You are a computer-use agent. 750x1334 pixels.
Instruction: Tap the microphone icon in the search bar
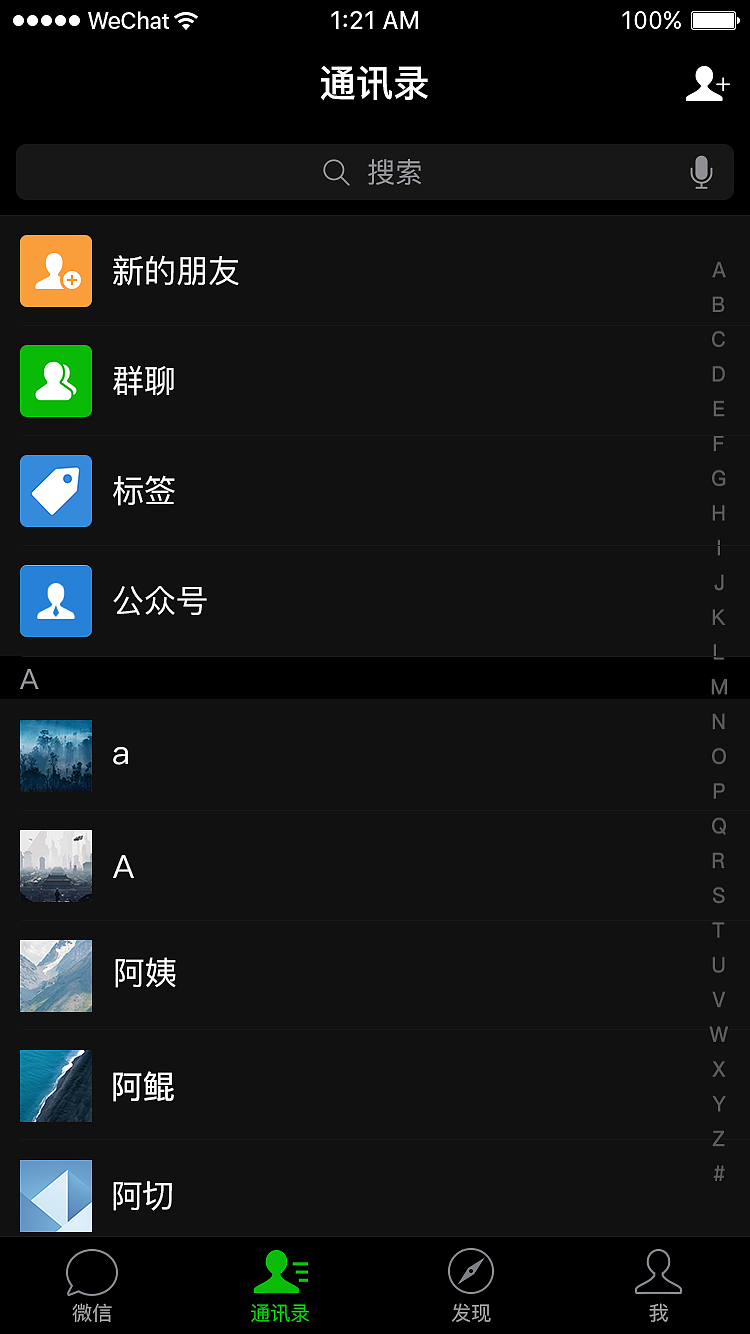pos(701,172)
